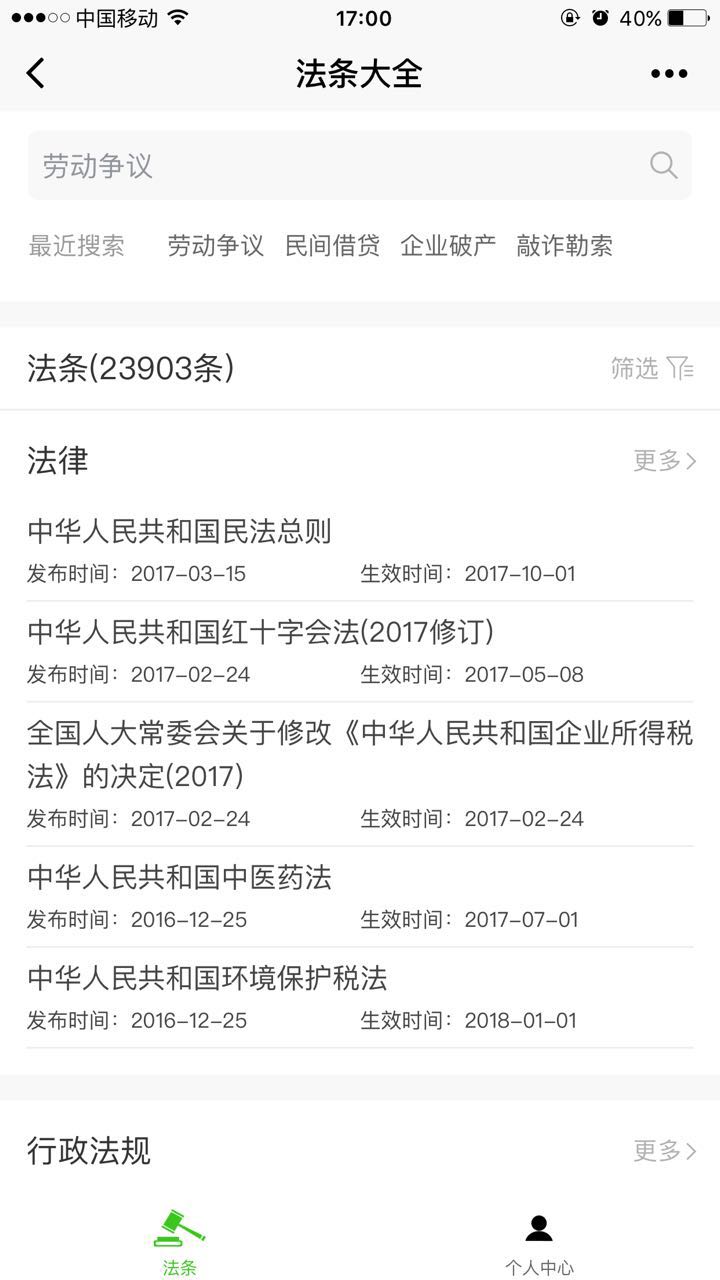Open the 企业所得税法 amendment decision (2017)
720x1280 pixels.
tap(359, 754)
